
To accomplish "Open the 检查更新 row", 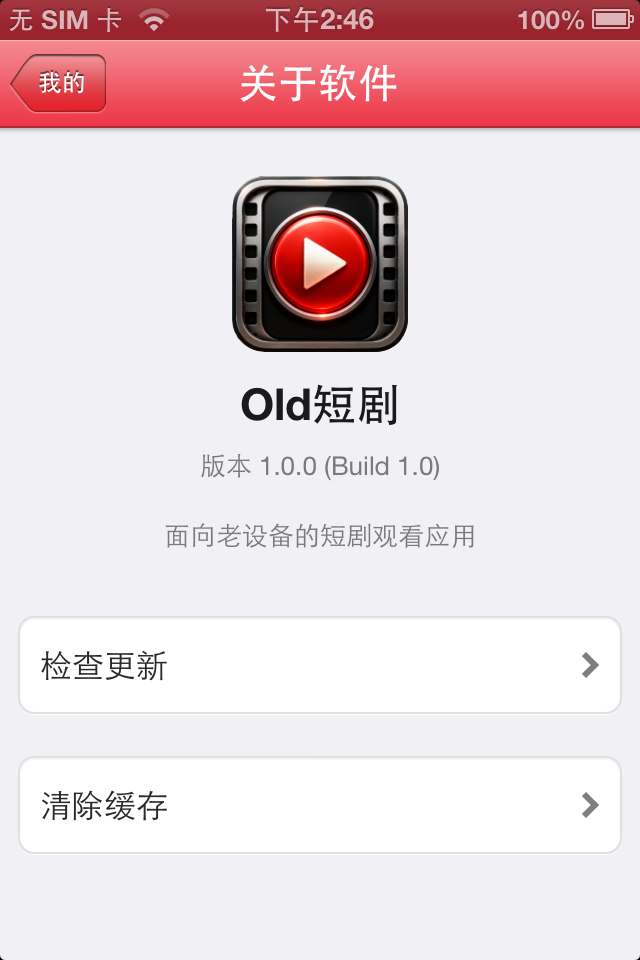I will tap(320, 665).
